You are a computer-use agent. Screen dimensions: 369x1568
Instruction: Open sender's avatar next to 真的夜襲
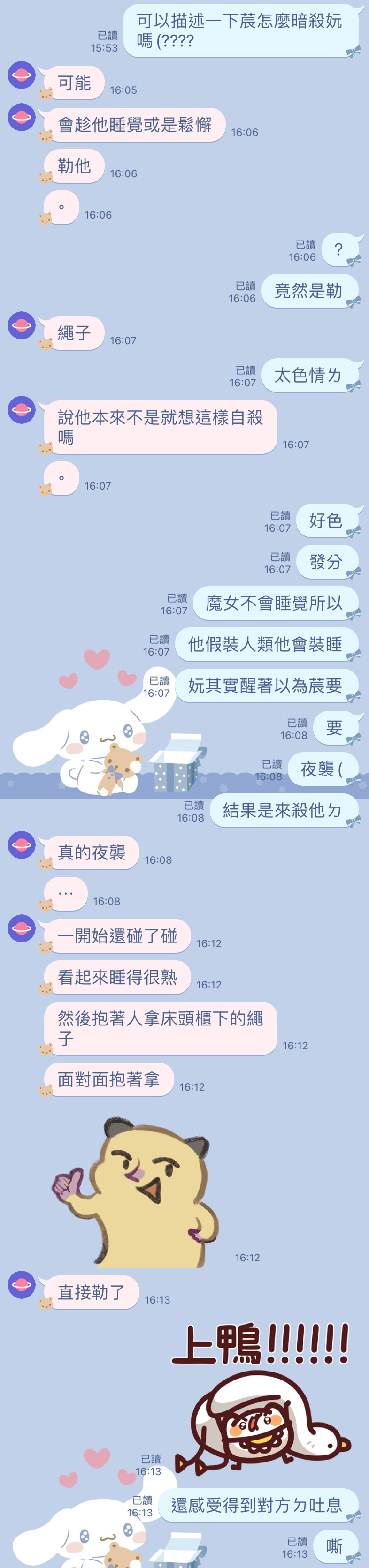coord(21,845)
